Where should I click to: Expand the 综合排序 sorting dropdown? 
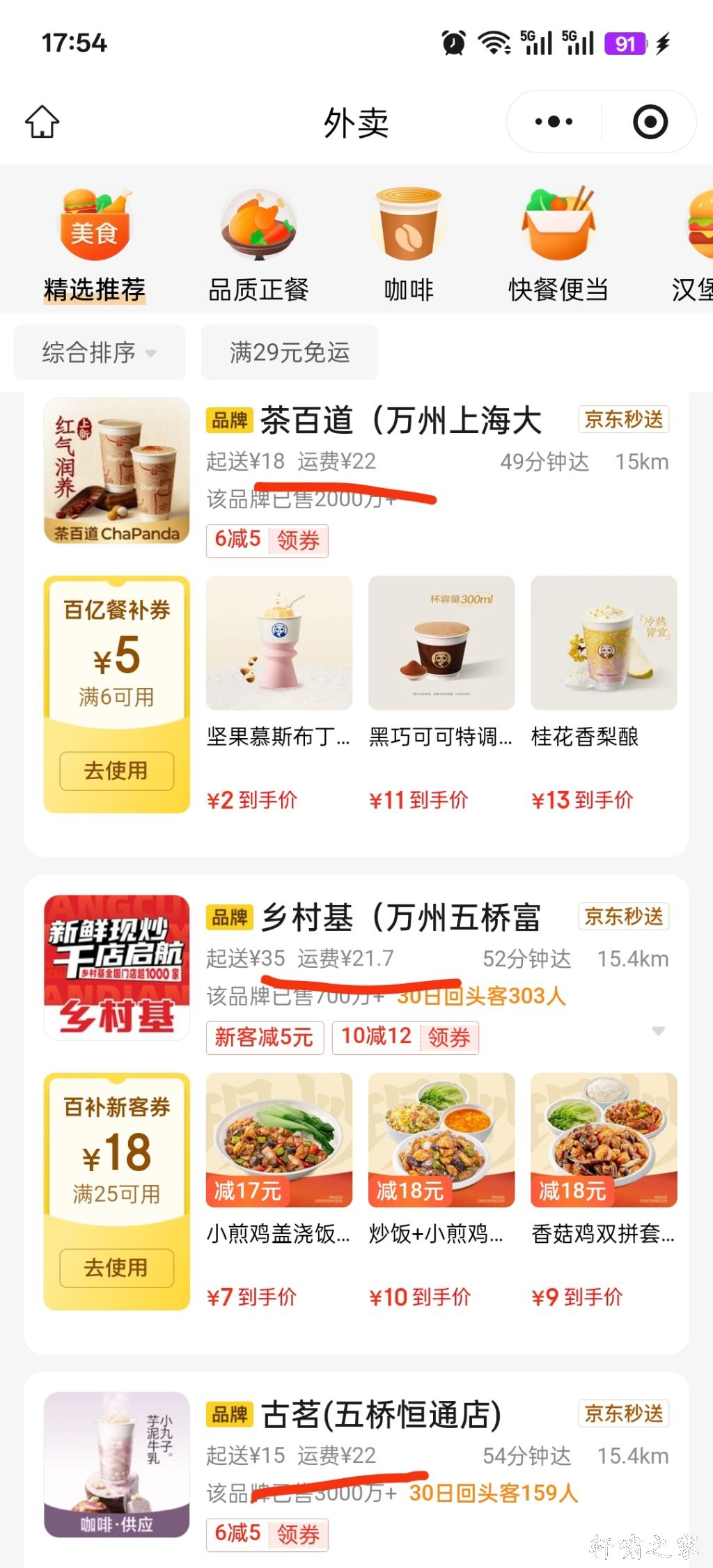coord(100,352)
